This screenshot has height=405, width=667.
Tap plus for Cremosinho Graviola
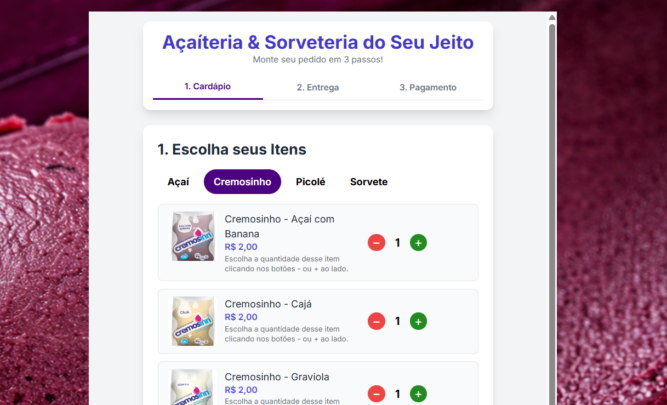pyautogui.click(x=418, y=394)
